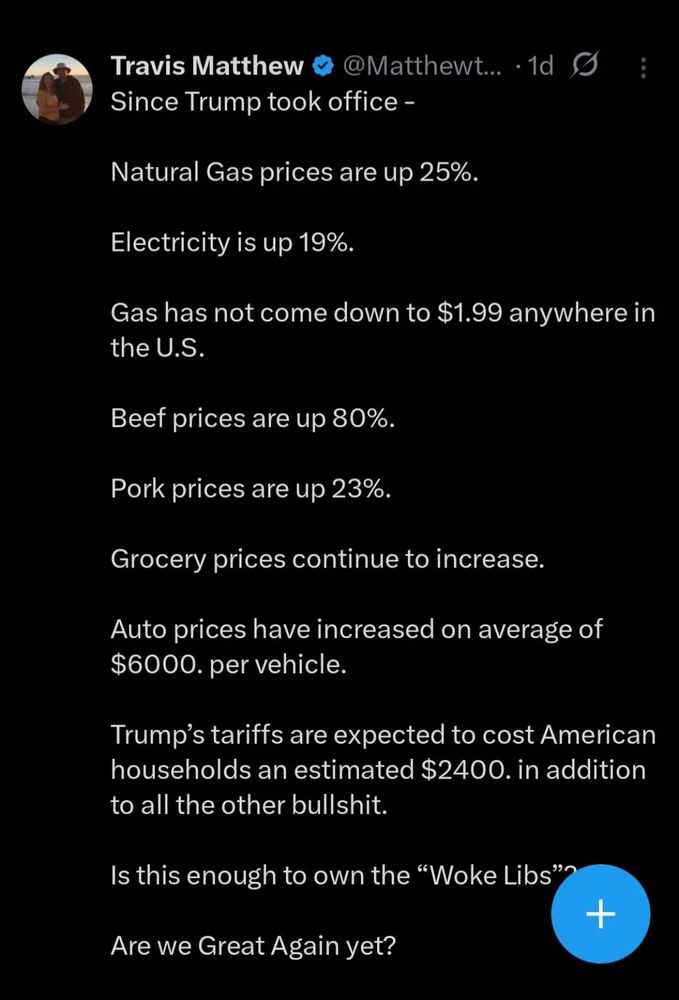The height and width of the screenshot is (1000, 679).
Task: Tap the Grok icon beside the timestamp
Action: 583,67
